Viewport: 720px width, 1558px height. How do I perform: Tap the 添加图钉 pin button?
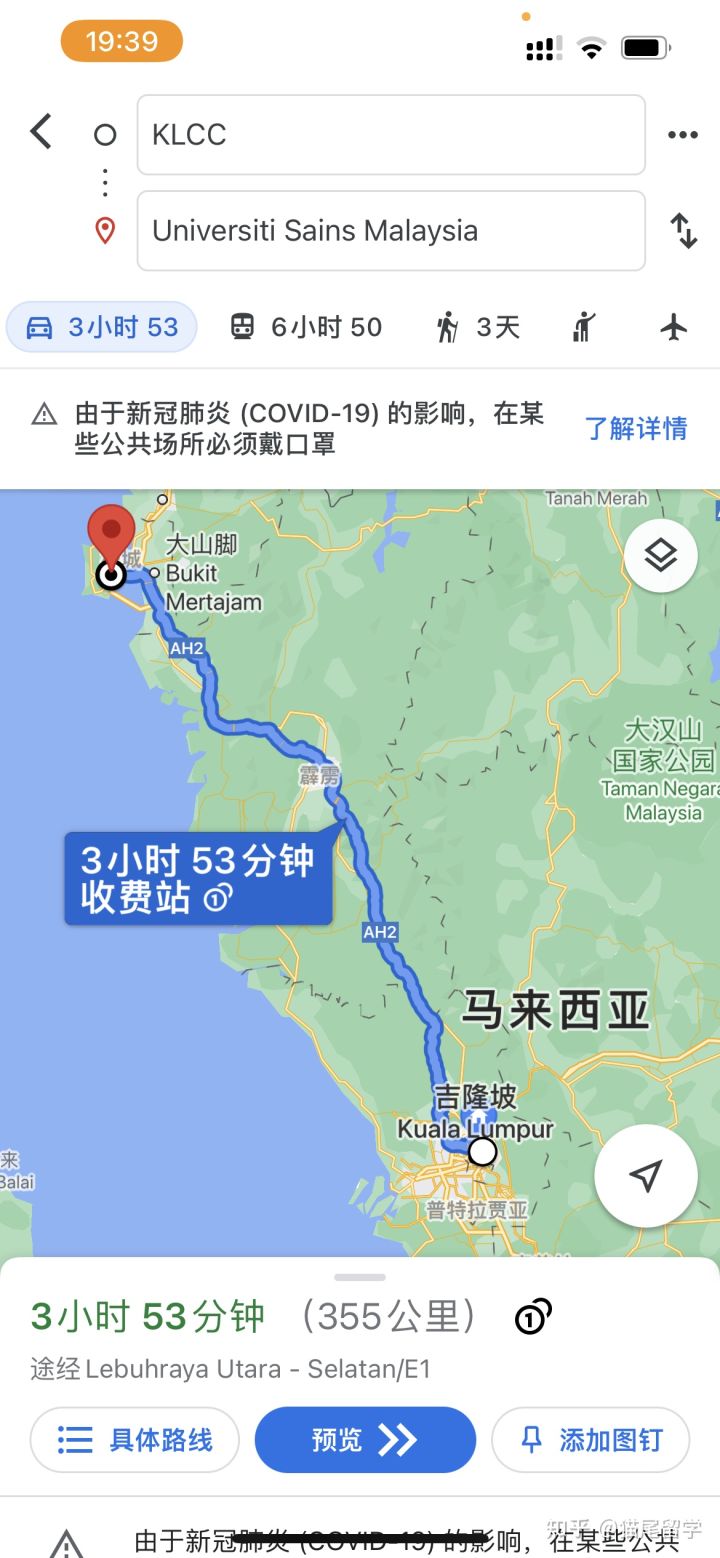point(591,1440)
